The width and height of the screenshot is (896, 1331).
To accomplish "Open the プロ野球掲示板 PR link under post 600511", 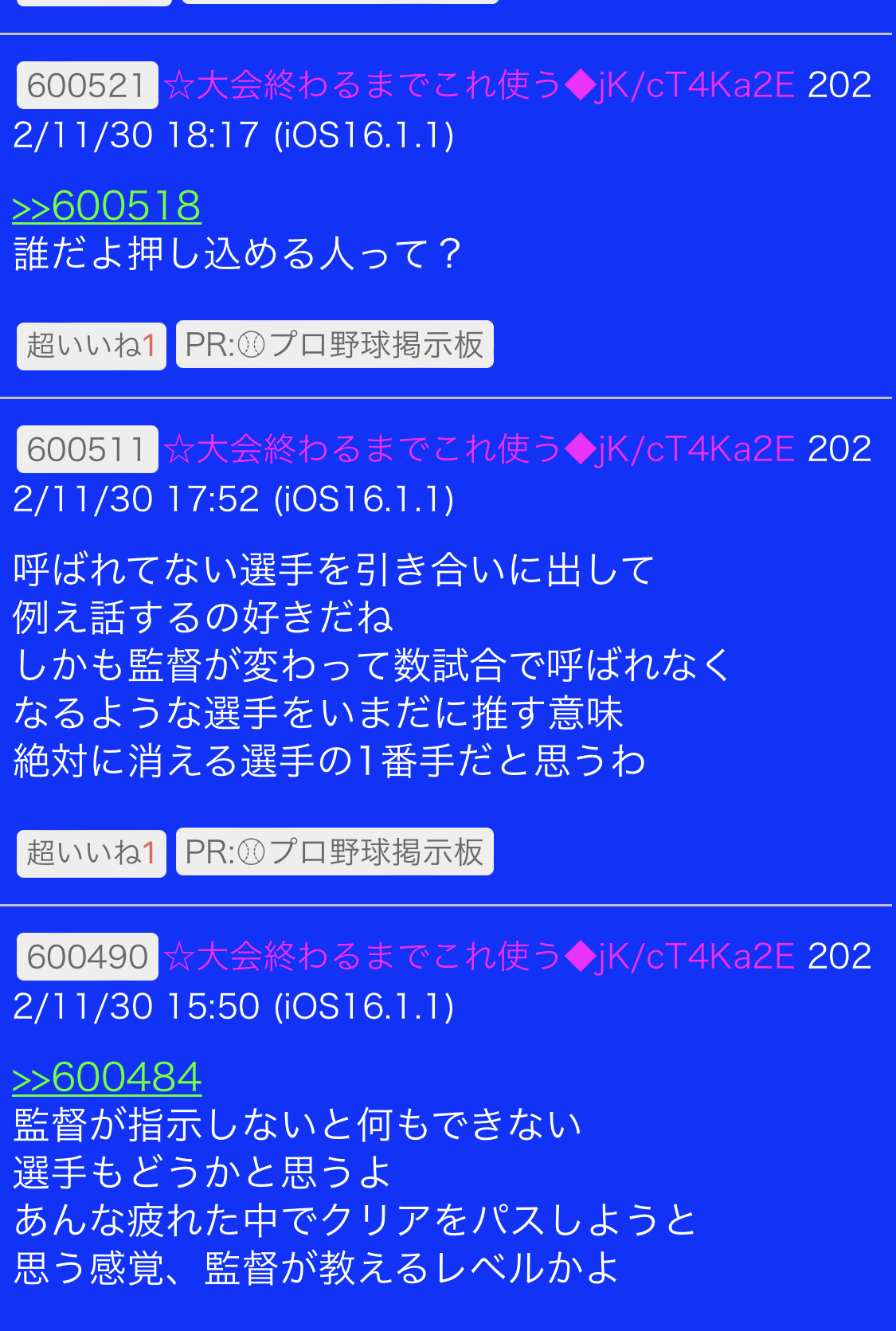I will (x=335, y=852).
